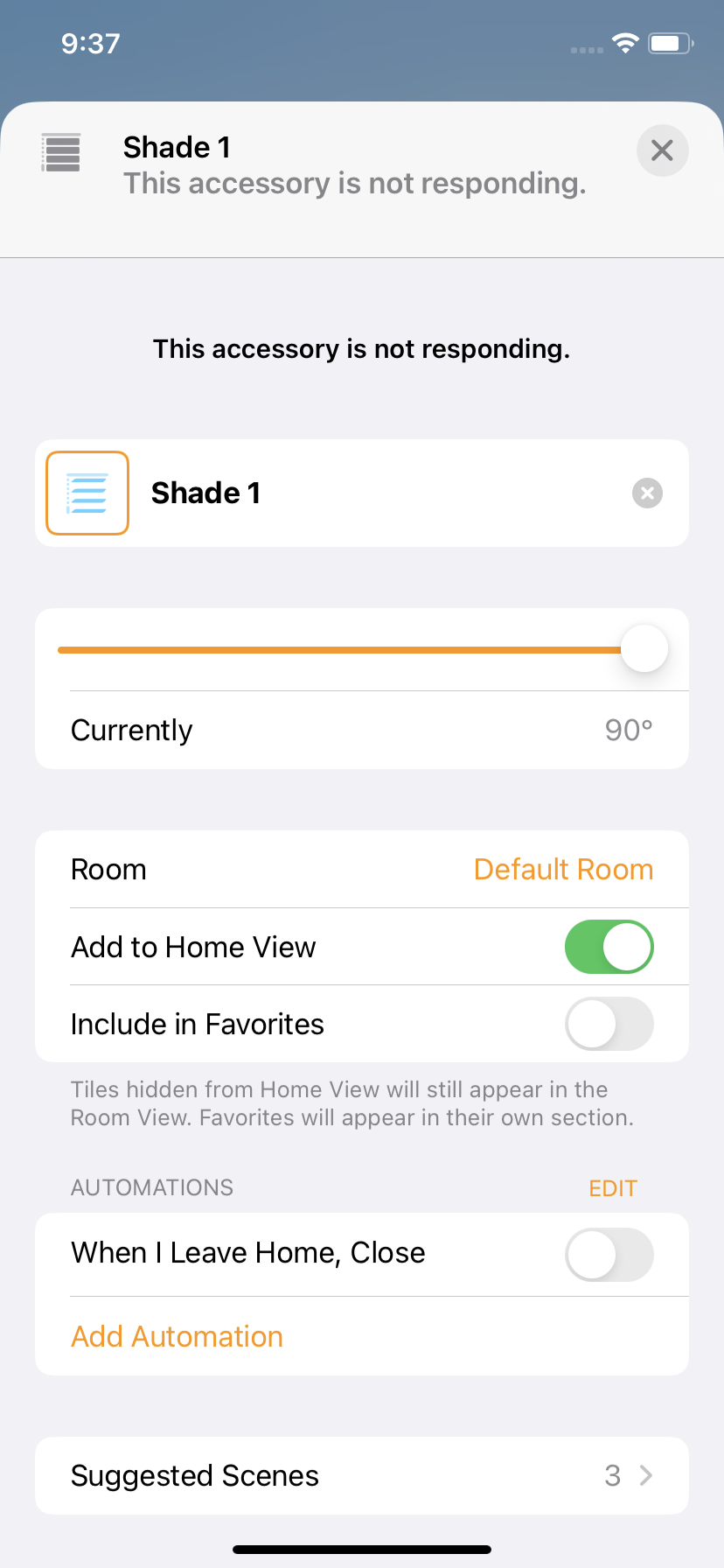Open Suggested Scenes
Screen dimensions: 724x1568
[x=362, y=1476]
